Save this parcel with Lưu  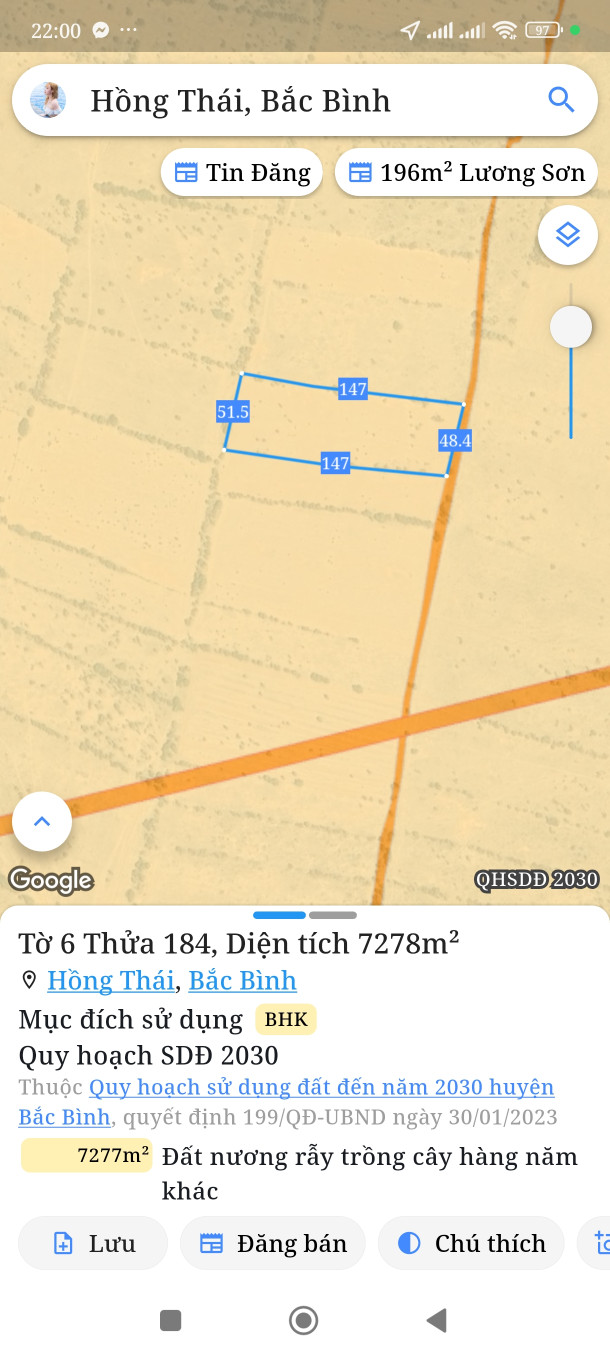[x=93, y=1243]
